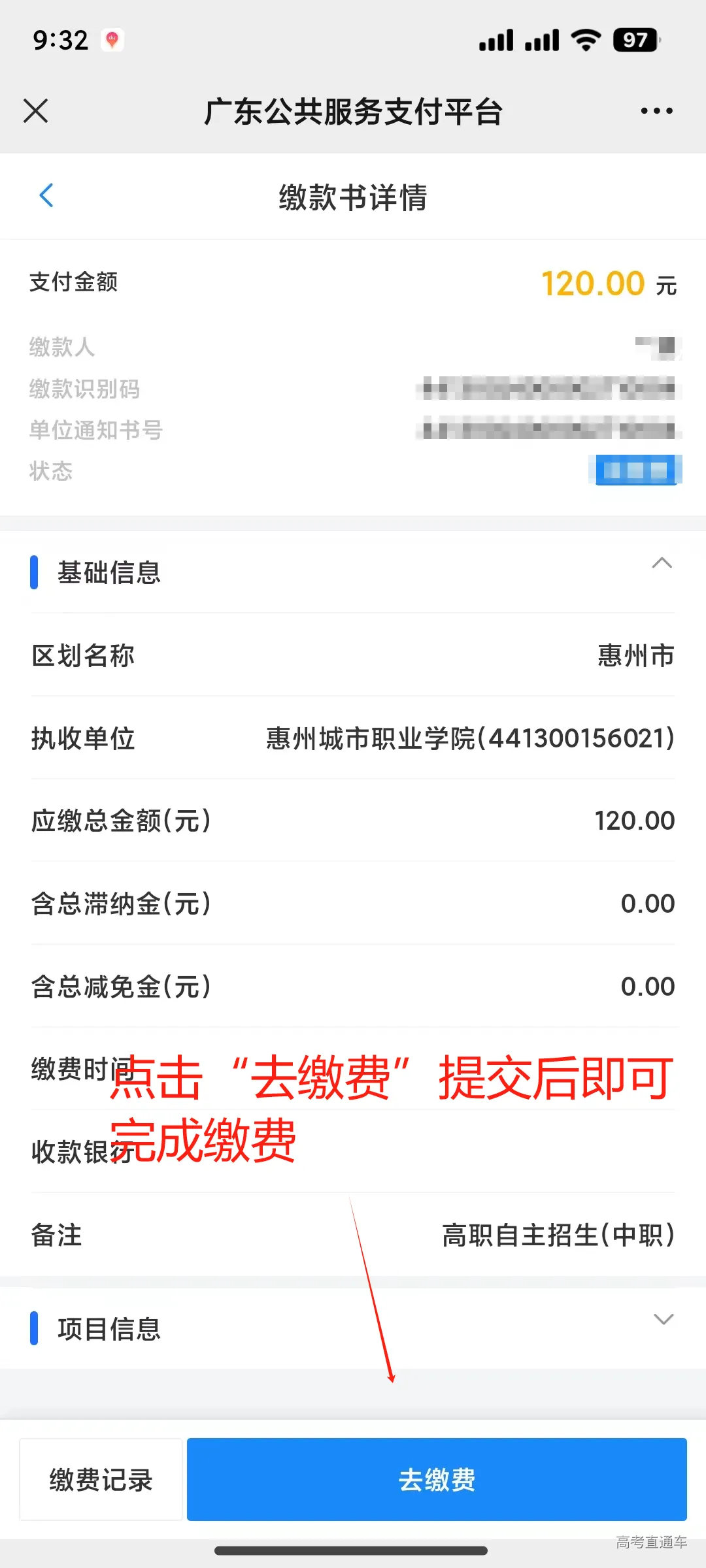Tap the battery indicator showing 97
The image size is (706, 1568).
pos(634,41)
